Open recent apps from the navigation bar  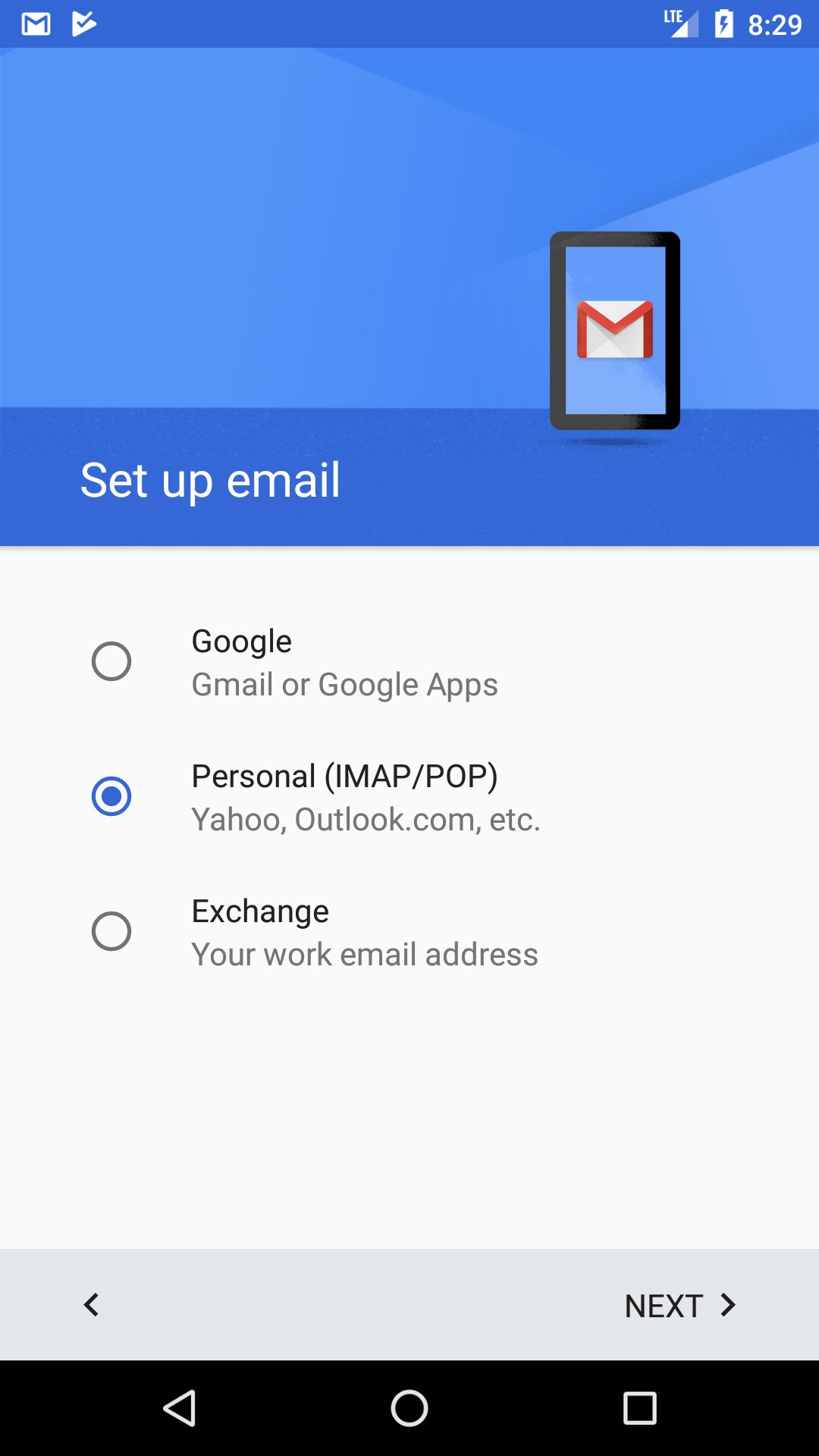point(639,1408)
